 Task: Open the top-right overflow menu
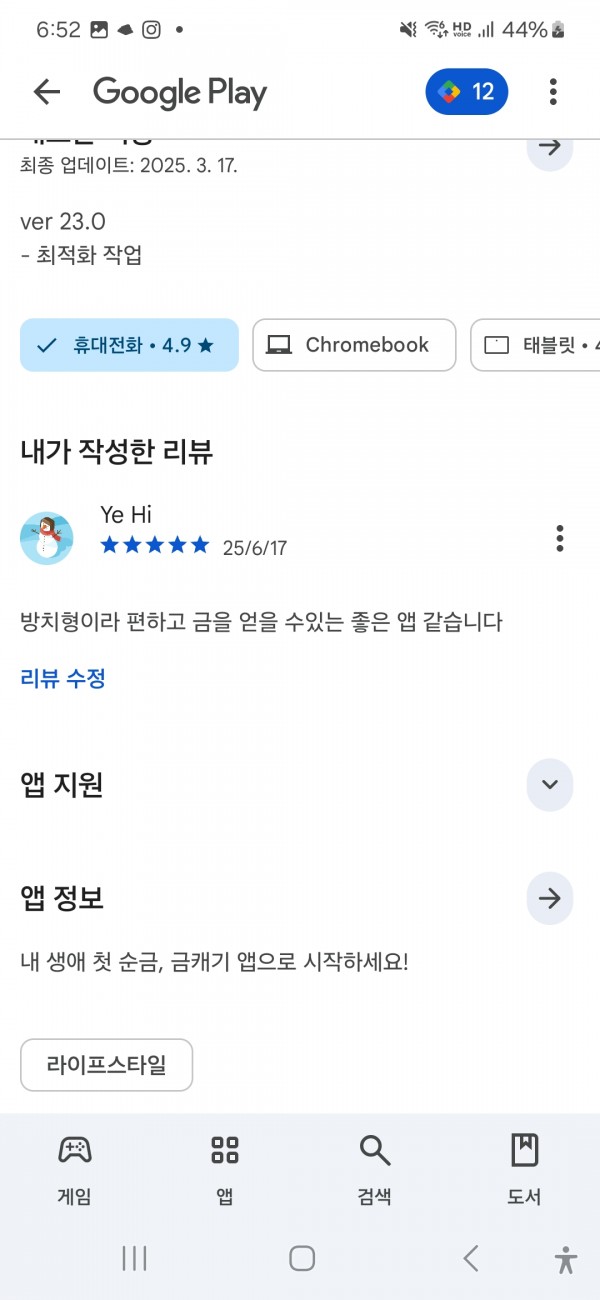click(553, 92)
